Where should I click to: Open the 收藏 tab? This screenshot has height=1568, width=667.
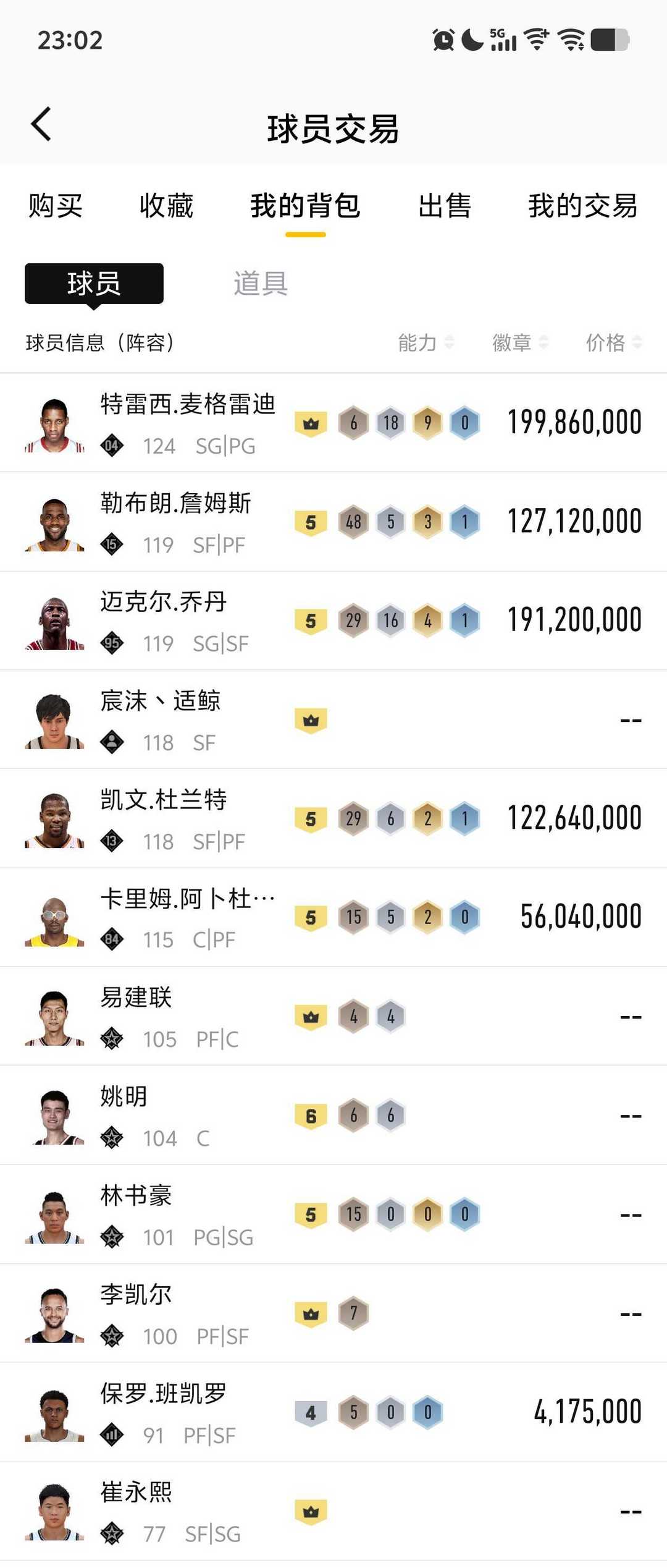pos(166,206)
